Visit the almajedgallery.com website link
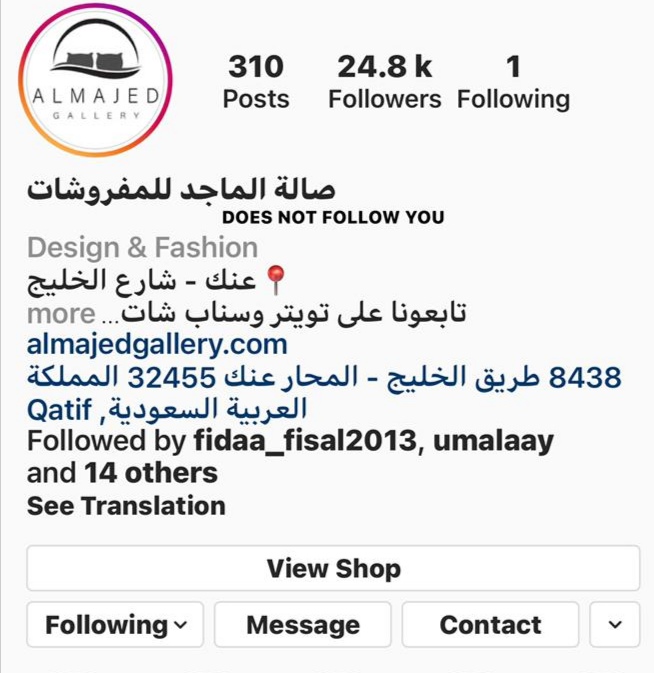Image resolution: width=654 pixels, height=673 pixels. 157,345
